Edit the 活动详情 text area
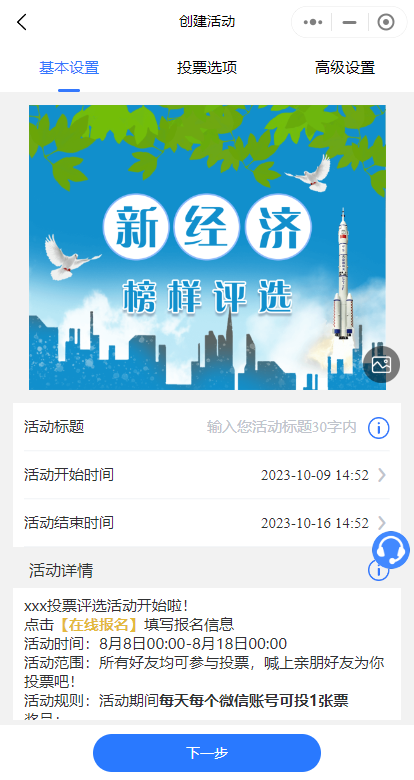The image size is (414, 780). coord(207,654)
